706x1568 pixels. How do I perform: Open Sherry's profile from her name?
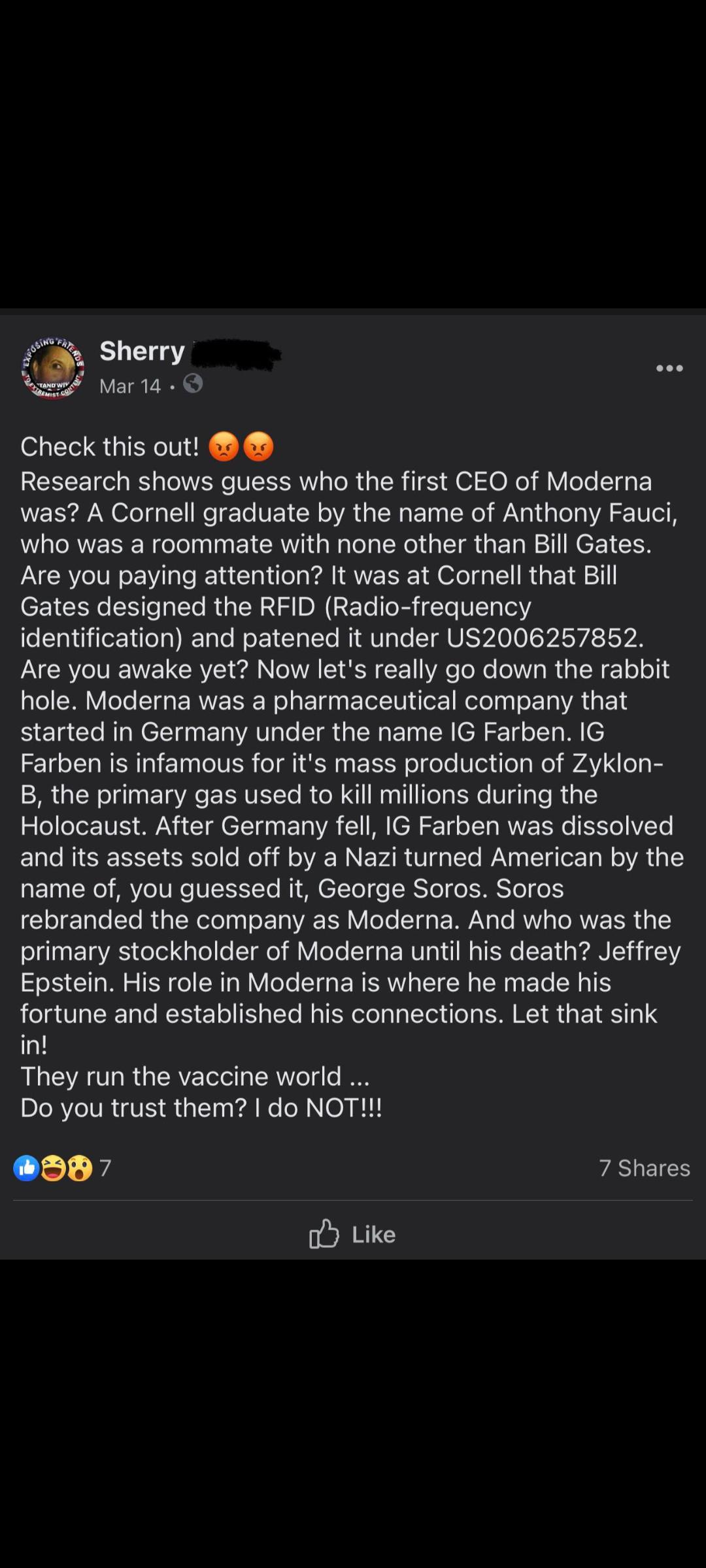click(143, 351)
